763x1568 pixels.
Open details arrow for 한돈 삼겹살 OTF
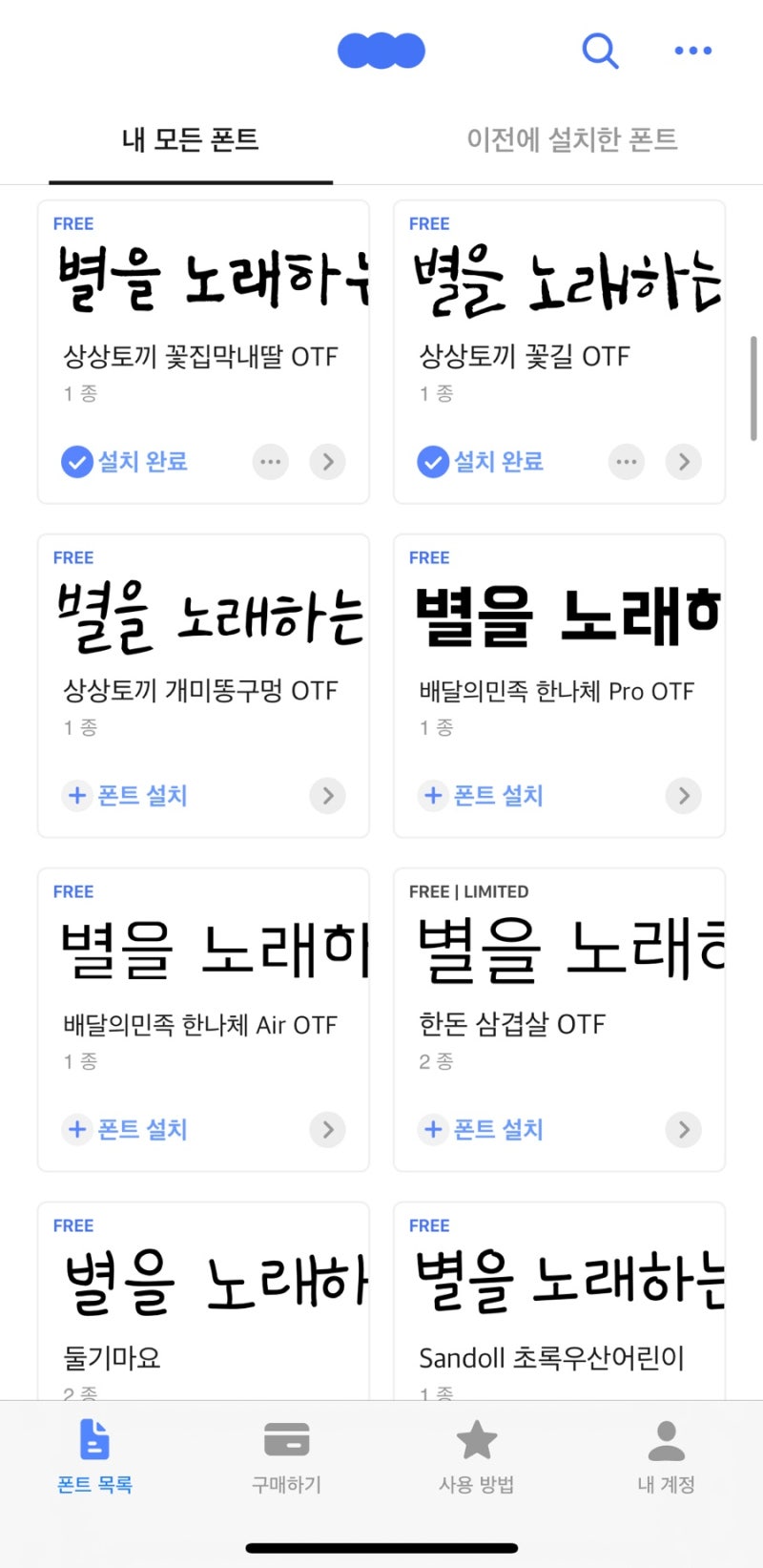(683, 1129)
